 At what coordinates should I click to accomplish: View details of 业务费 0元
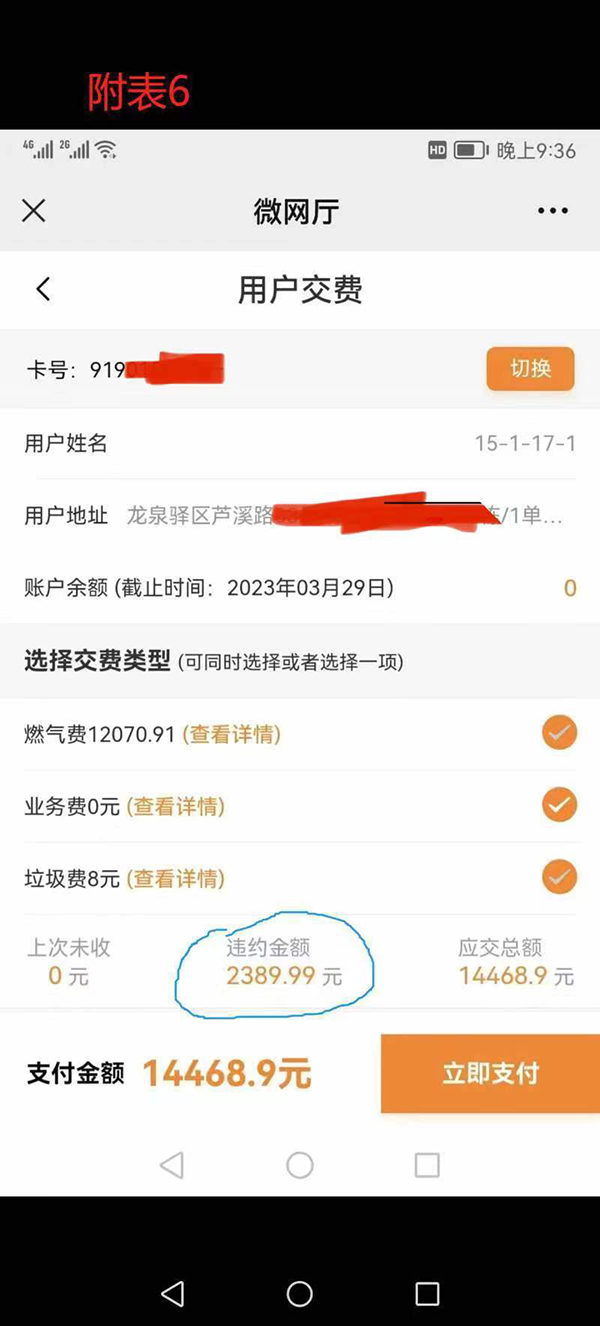click(175, 807)
